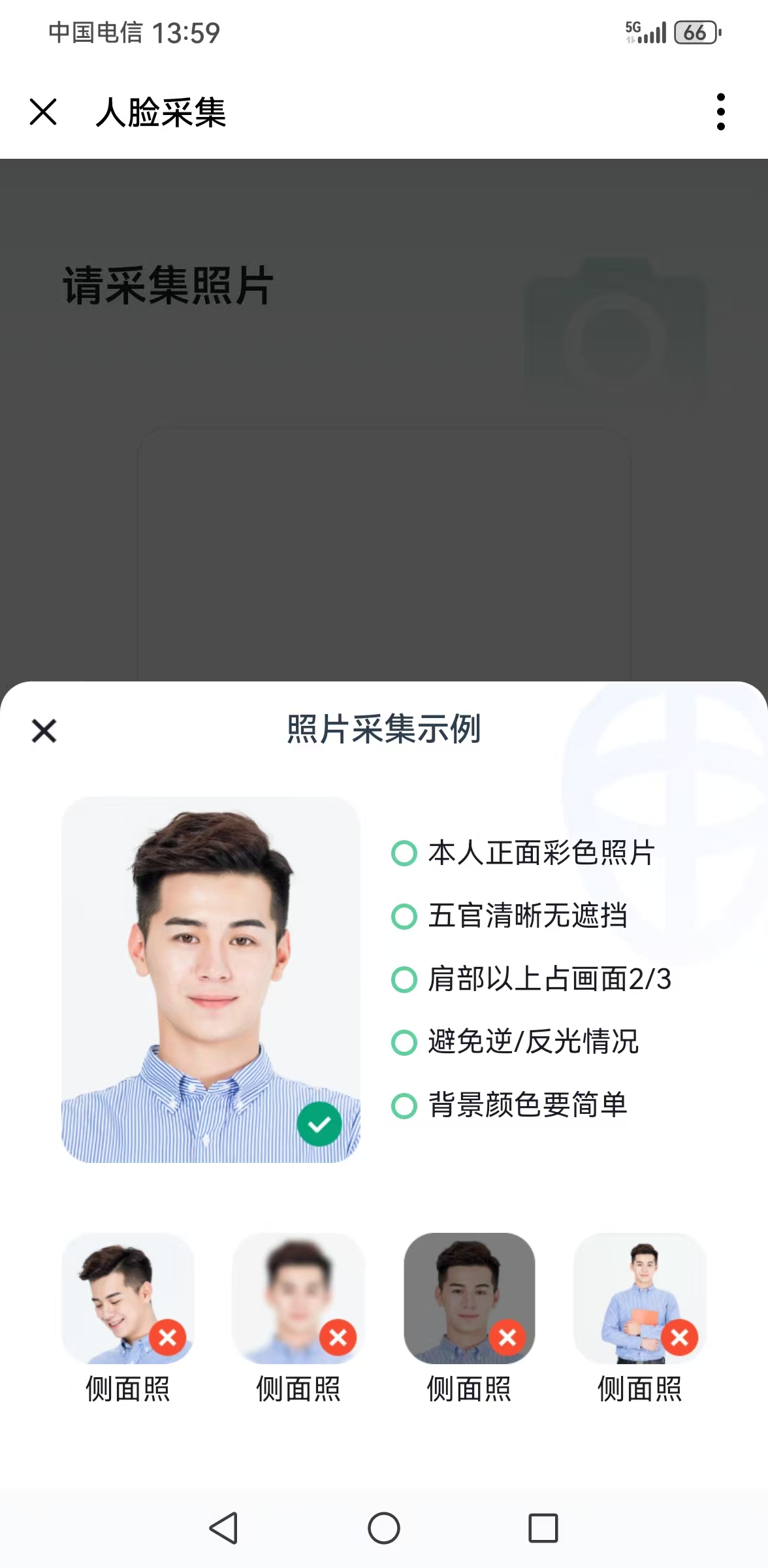Viewport: 768px width, 1568px height.
Task: Open the recent apps view
Action: 543,1528
